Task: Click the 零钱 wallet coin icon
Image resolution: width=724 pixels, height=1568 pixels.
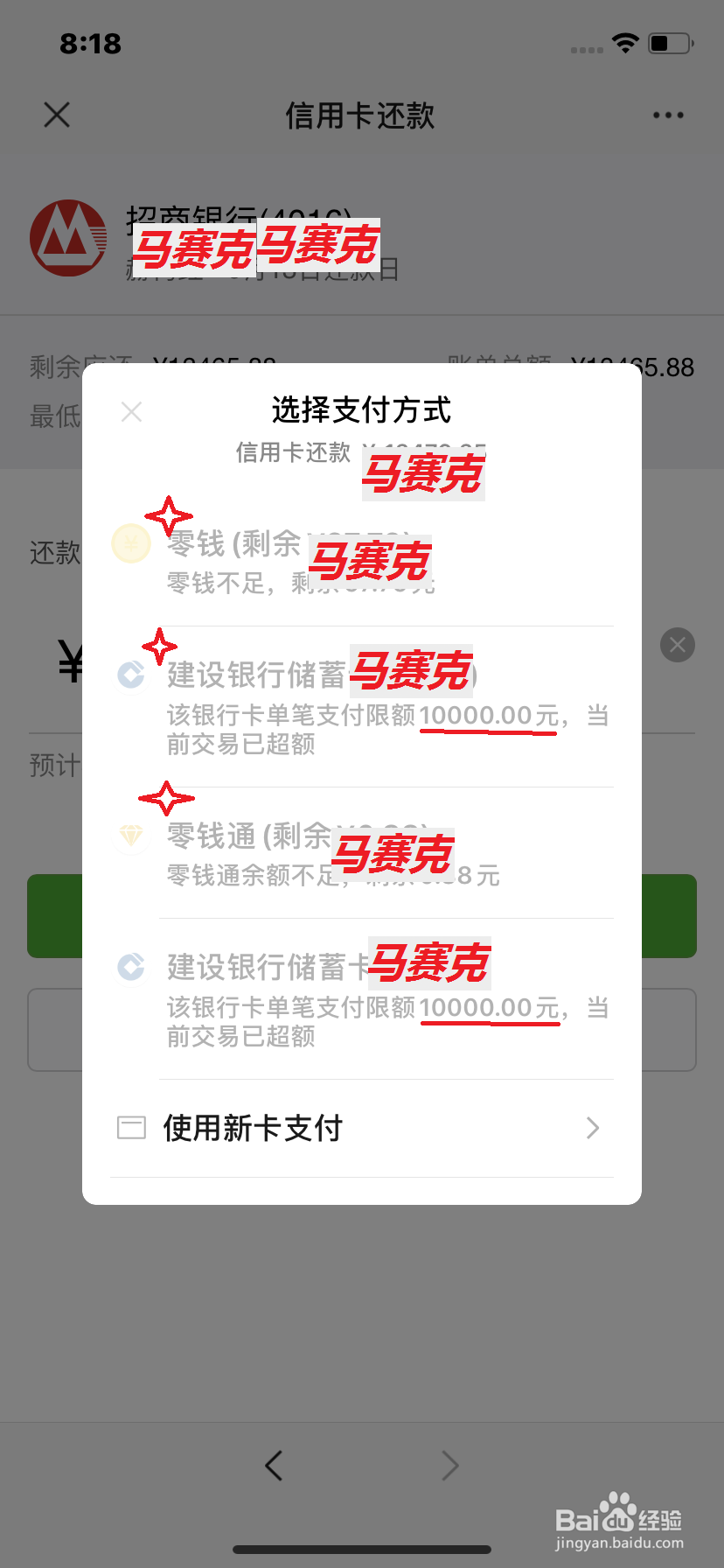Action: pos(130,543)
